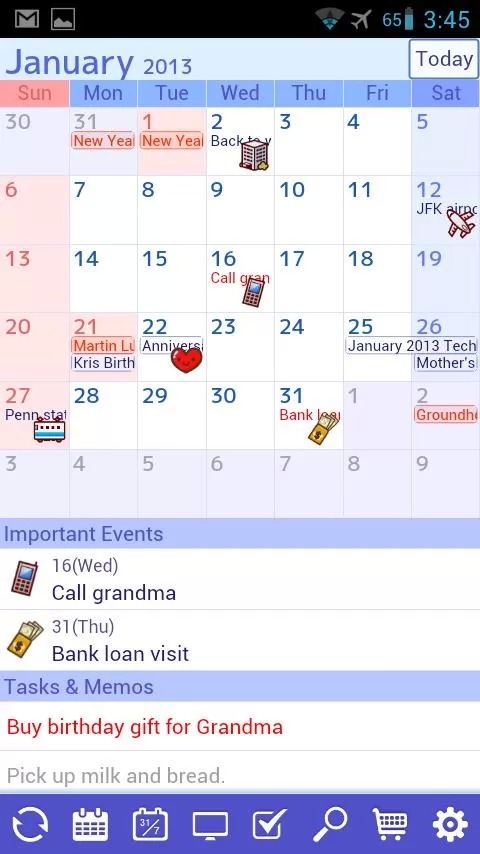Tap the monitor screen icon in toolbar
Image resolution: width=480 pixels, height=854 pixels.
click(x=210, y=825)
